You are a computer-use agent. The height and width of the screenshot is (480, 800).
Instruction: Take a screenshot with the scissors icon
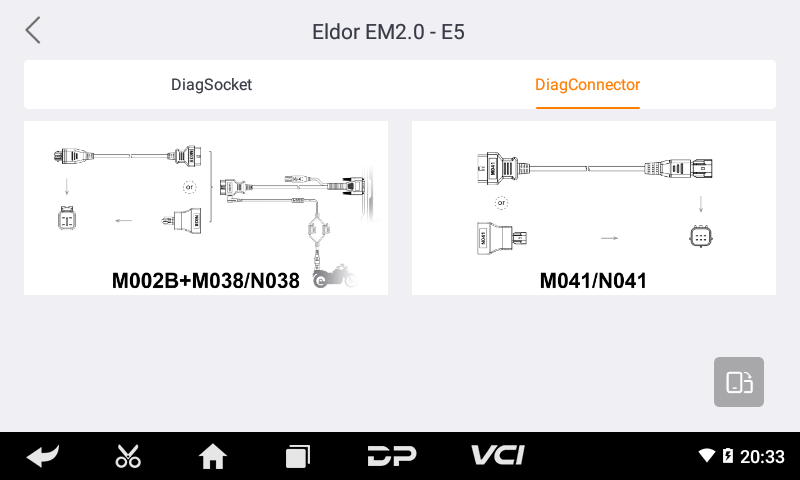pos(128,457)
